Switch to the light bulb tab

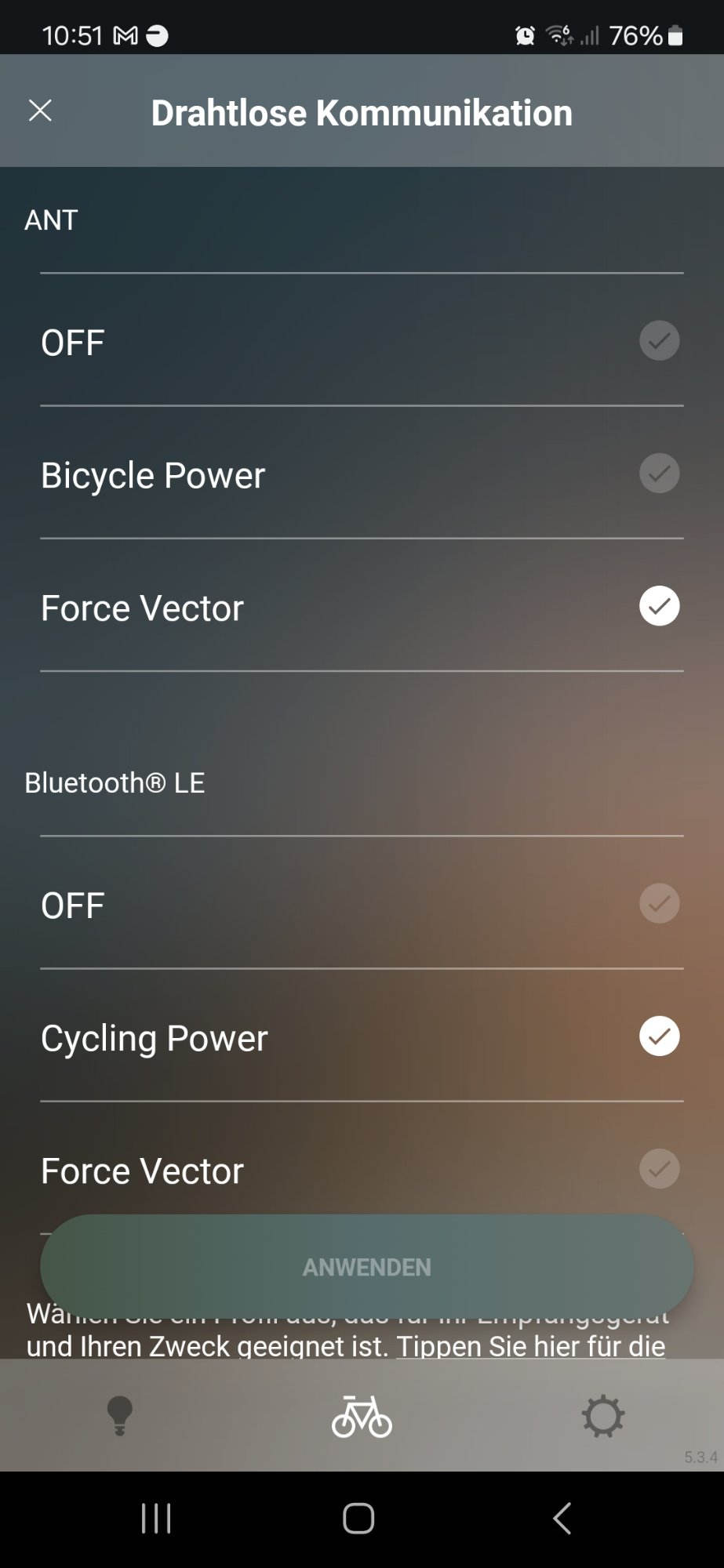click(120, 1416)
